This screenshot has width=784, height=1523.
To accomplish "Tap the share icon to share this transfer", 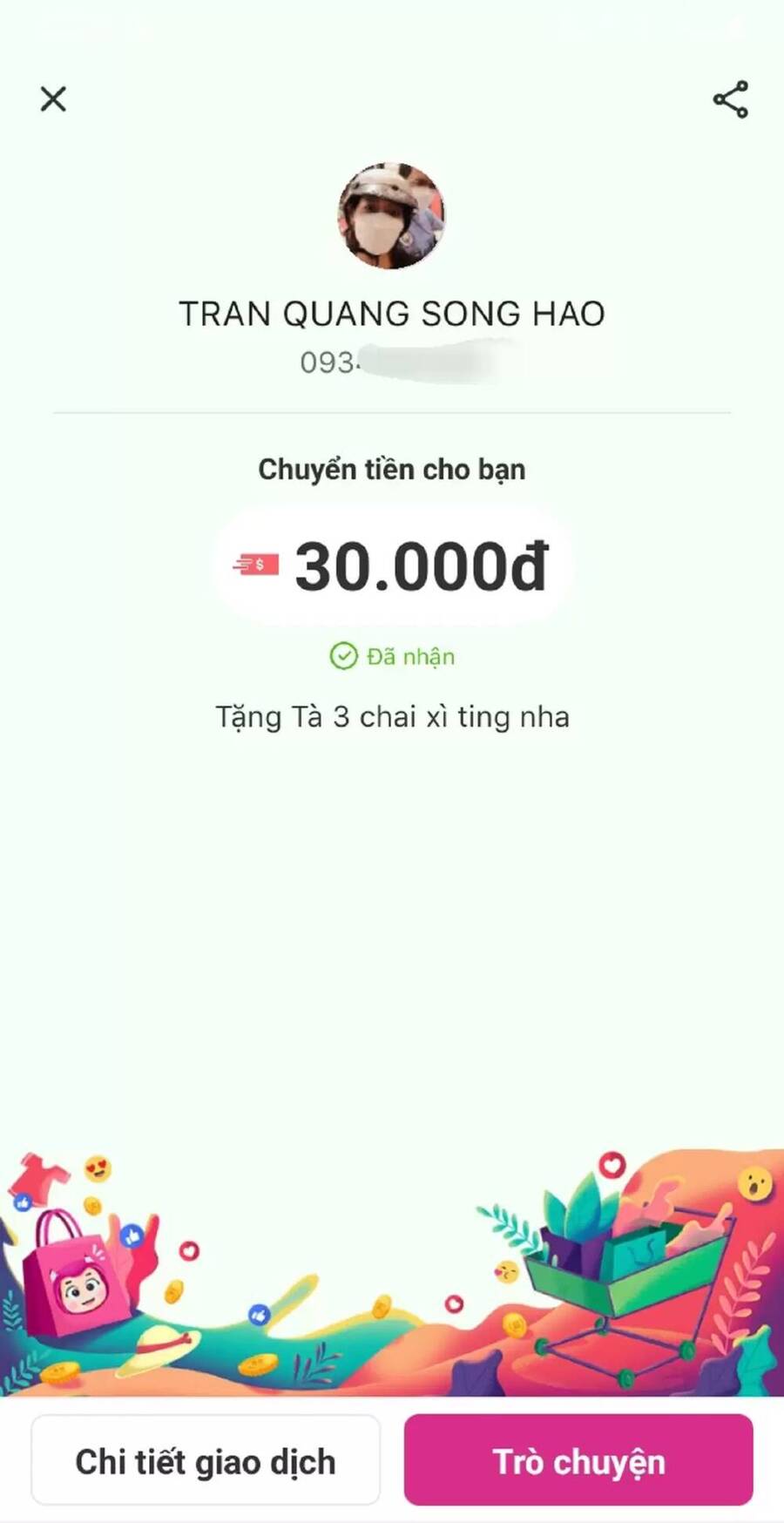I will point(730,99).
